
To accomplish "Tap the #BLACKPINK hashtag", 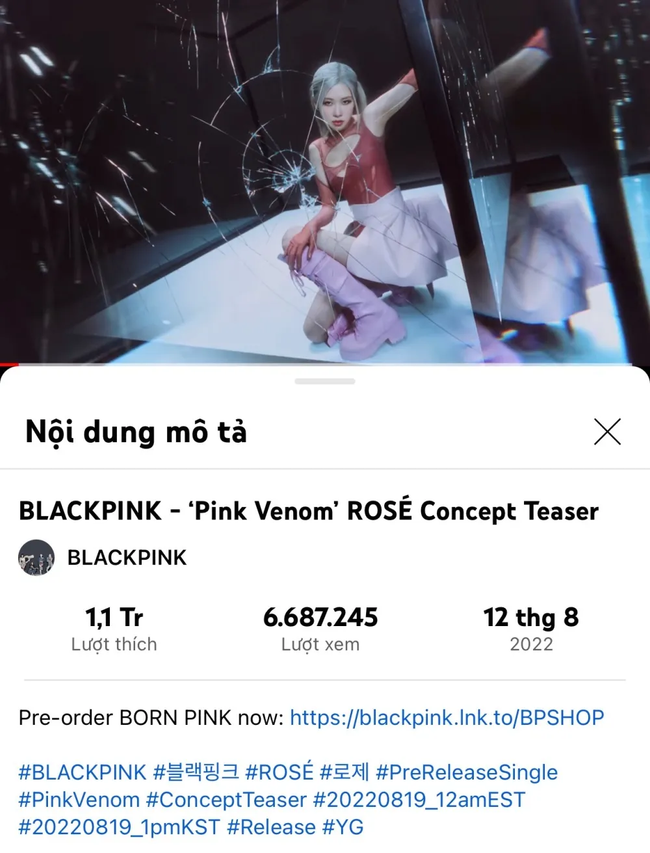I will 82,772.
